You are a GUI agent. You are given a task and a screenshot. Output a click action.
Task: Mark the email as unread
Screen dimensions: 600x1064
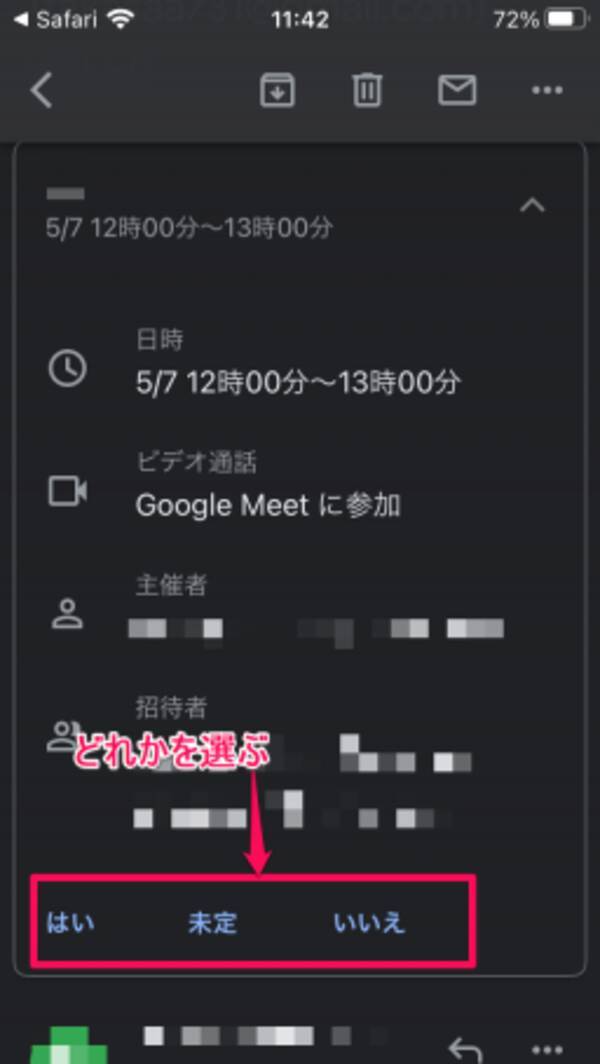click(x=457, y=91)
